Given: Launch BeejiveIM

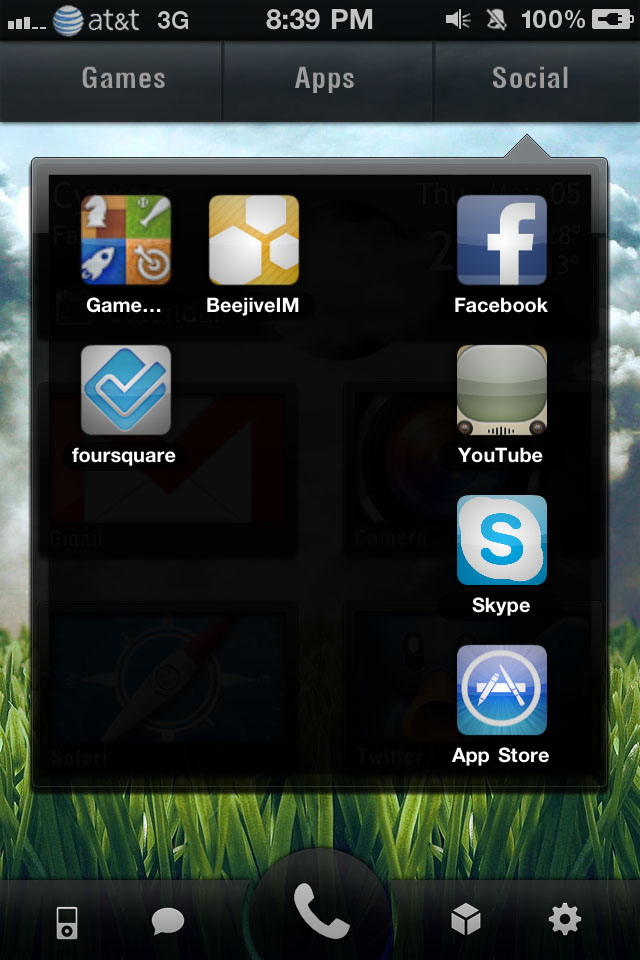Looking at the screenshot, I should click(253, 241).
